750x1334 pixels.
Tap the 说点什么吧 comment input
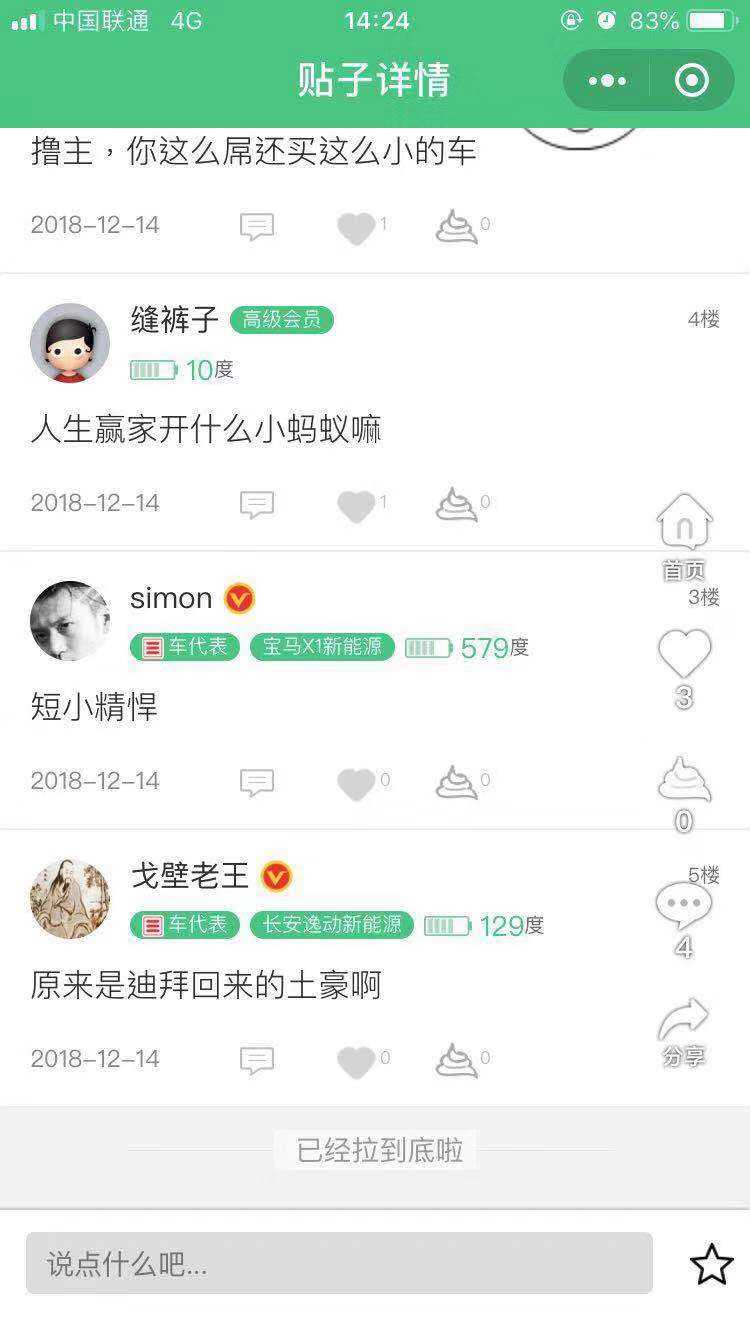coord(339,1264)
